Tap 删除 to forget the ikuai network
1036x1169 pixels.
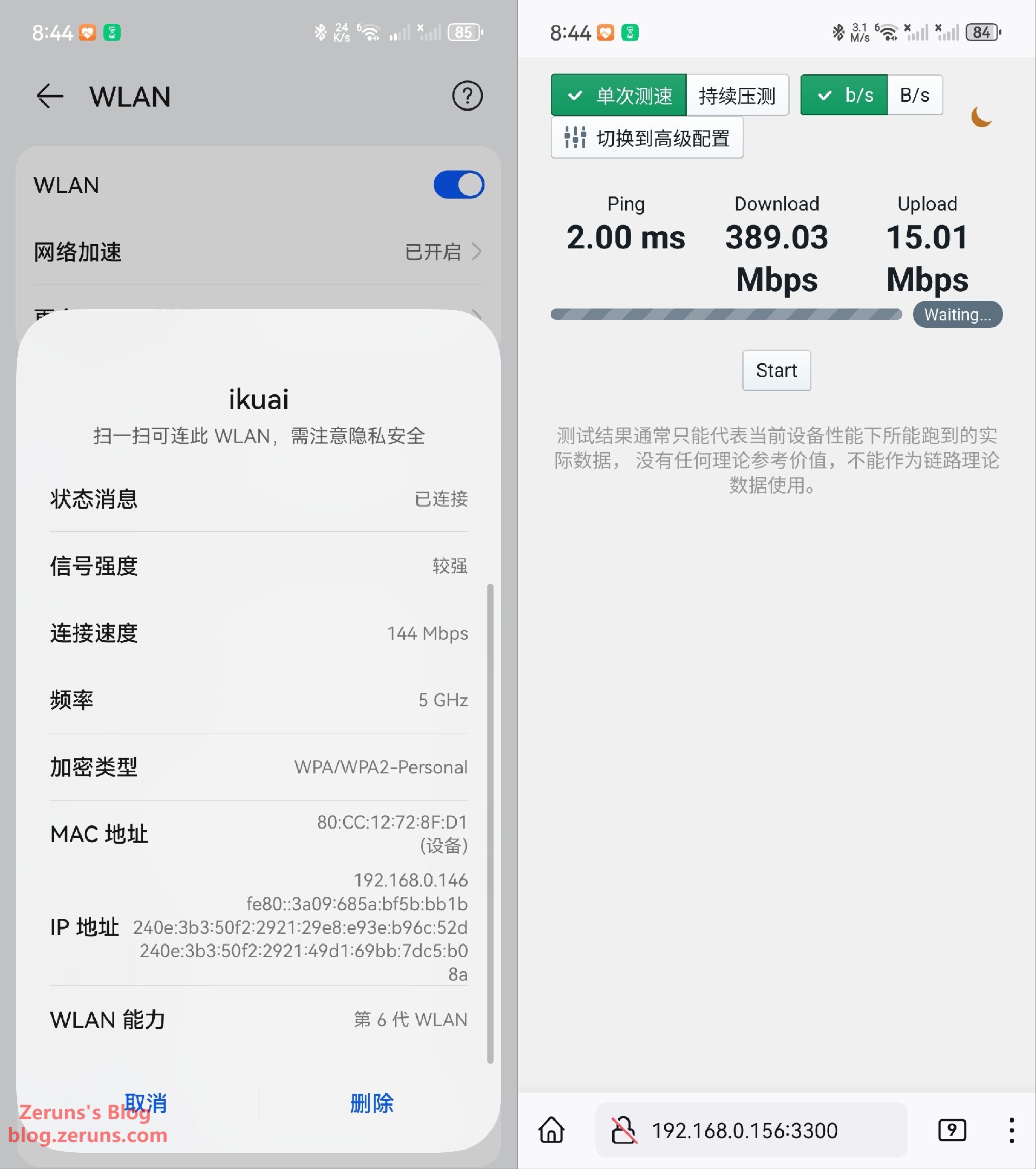372,1102
